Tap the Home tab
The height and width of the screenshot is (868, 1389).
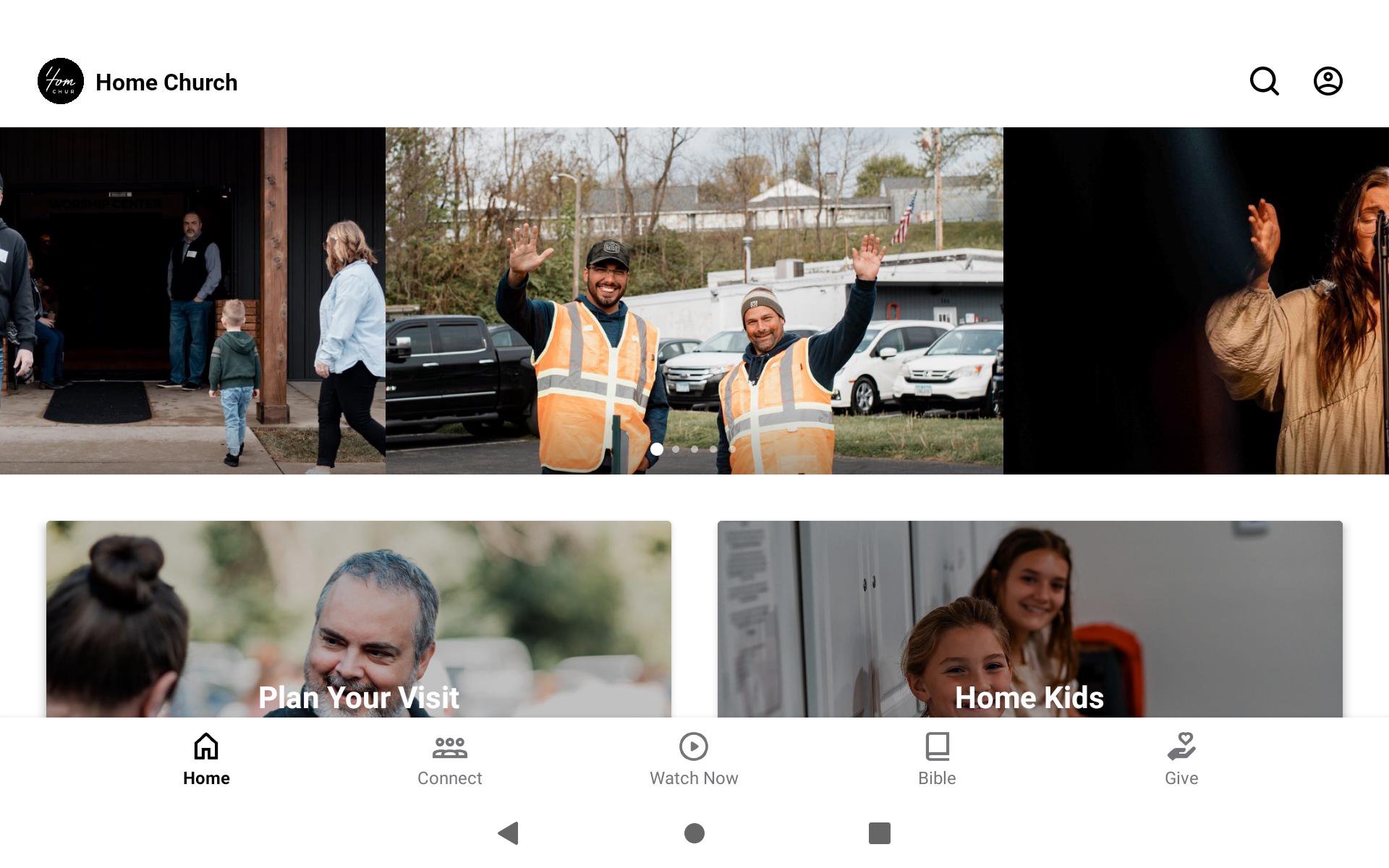(206, 759)
